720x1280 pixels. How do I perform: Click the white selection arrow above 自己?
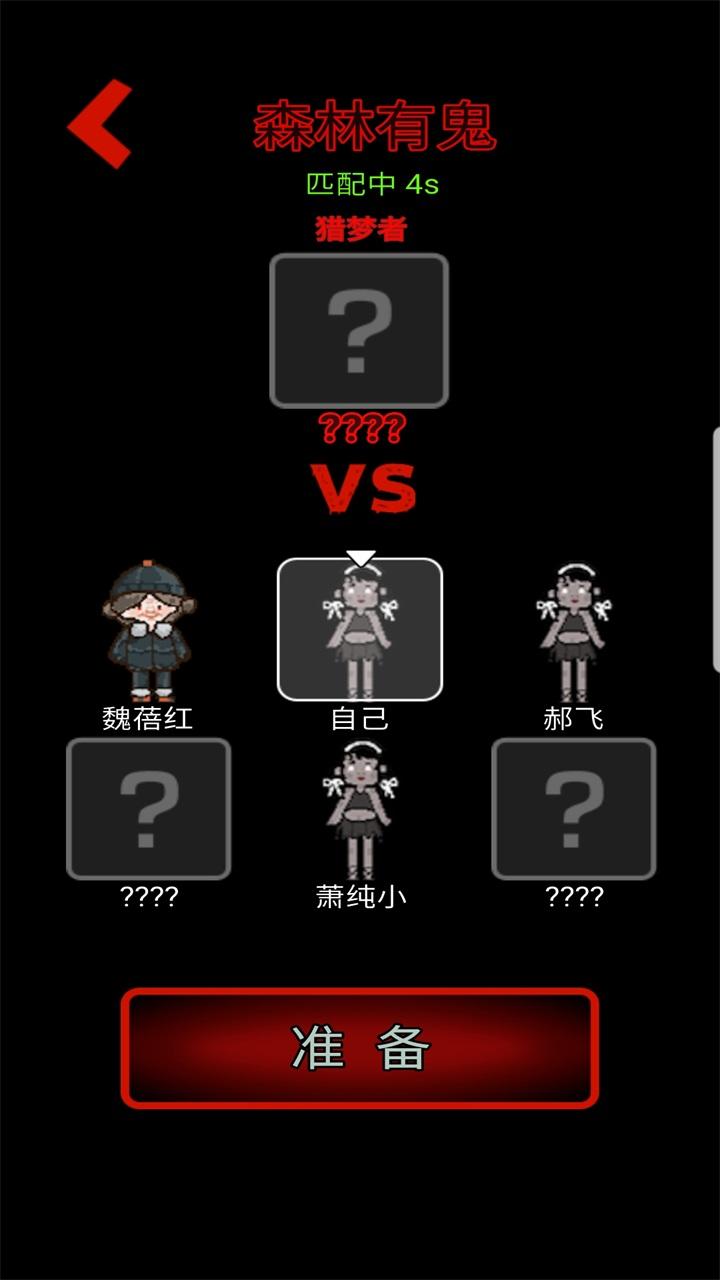(x=360, y=555)
